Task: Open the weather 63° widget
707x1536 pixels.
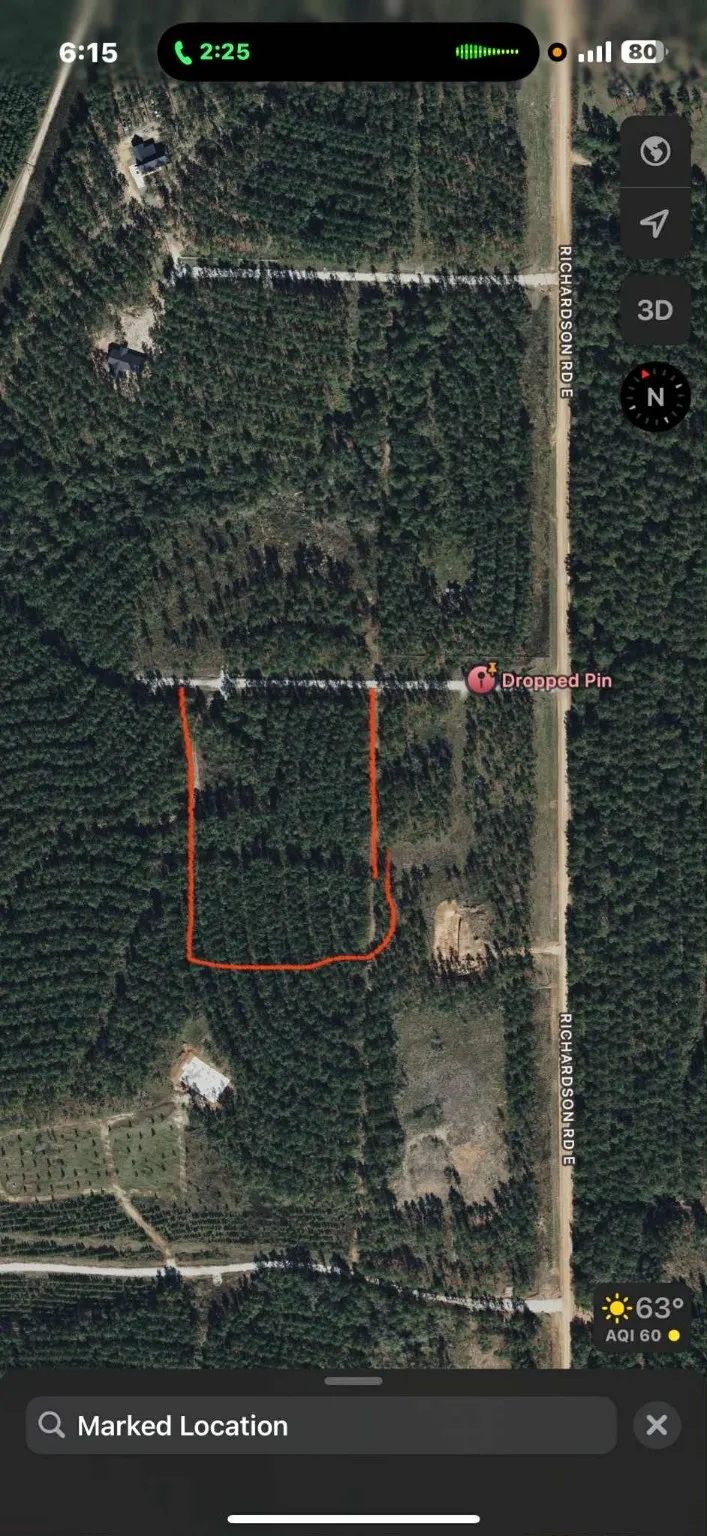Action: click(x=644, y=1317)
